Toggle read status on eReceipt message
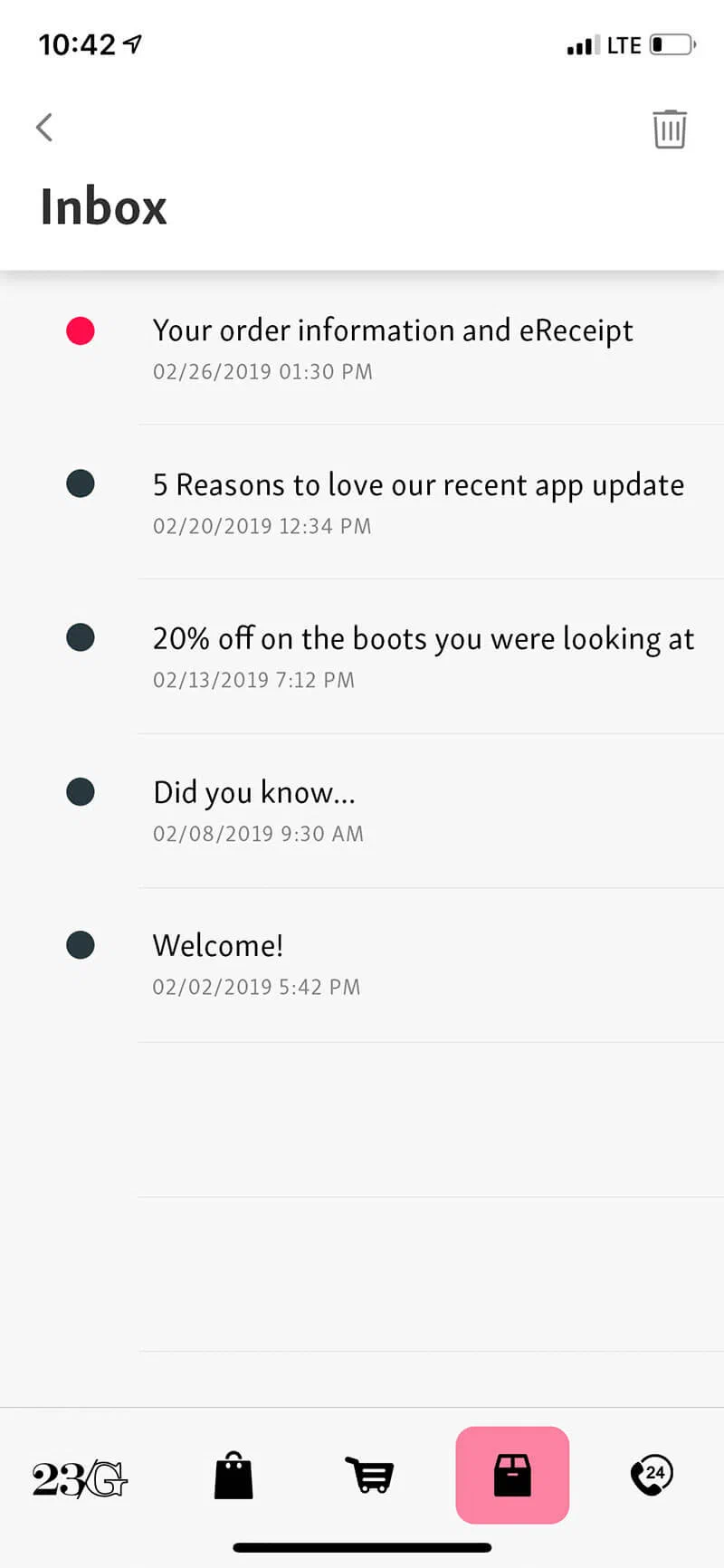The width and height of the screenshot is (724, 1568). [80, 330]
